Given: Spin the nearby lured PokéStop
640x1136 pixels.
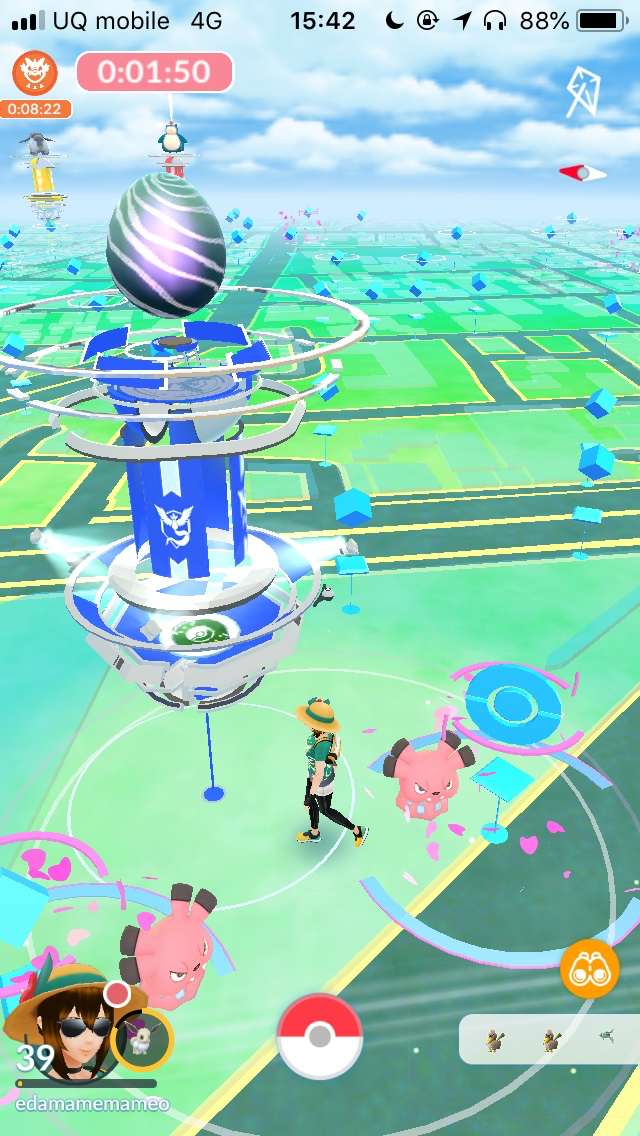Looking at the screenshot, I should (511, 698).
